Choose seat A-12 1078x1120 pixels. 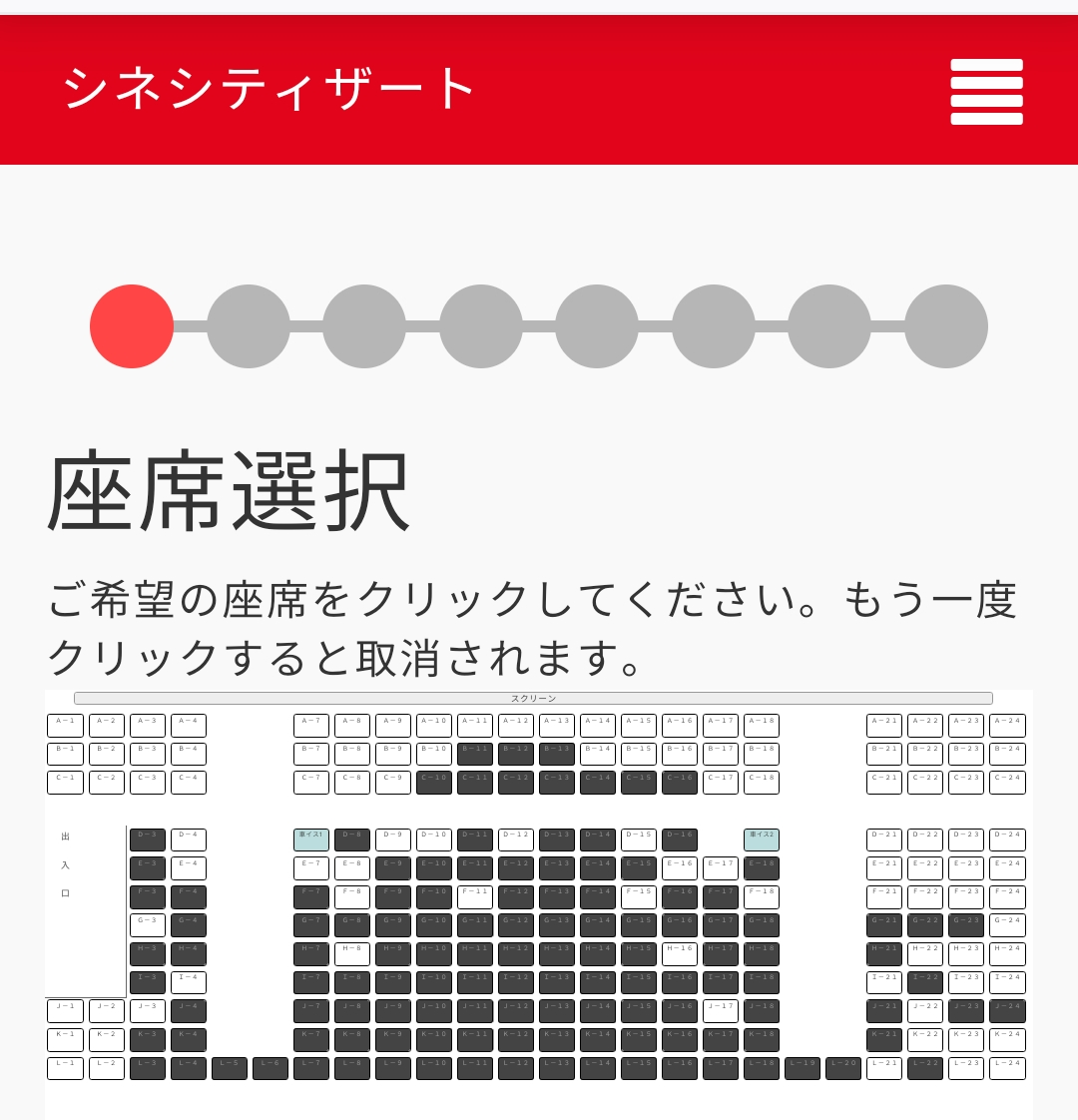point(516,726)
